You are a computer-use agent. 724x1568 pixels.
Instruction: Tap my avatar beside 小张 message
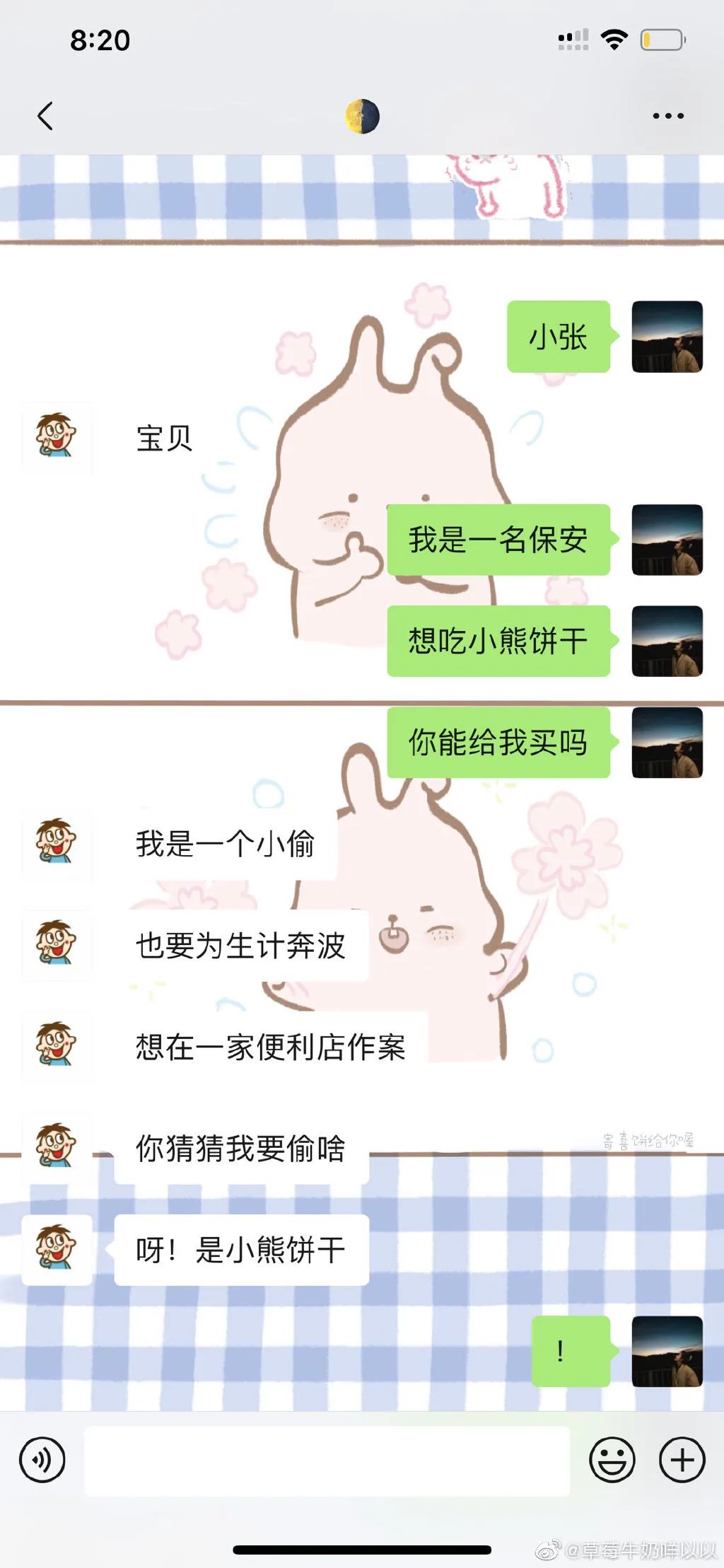tap(667, 337)
